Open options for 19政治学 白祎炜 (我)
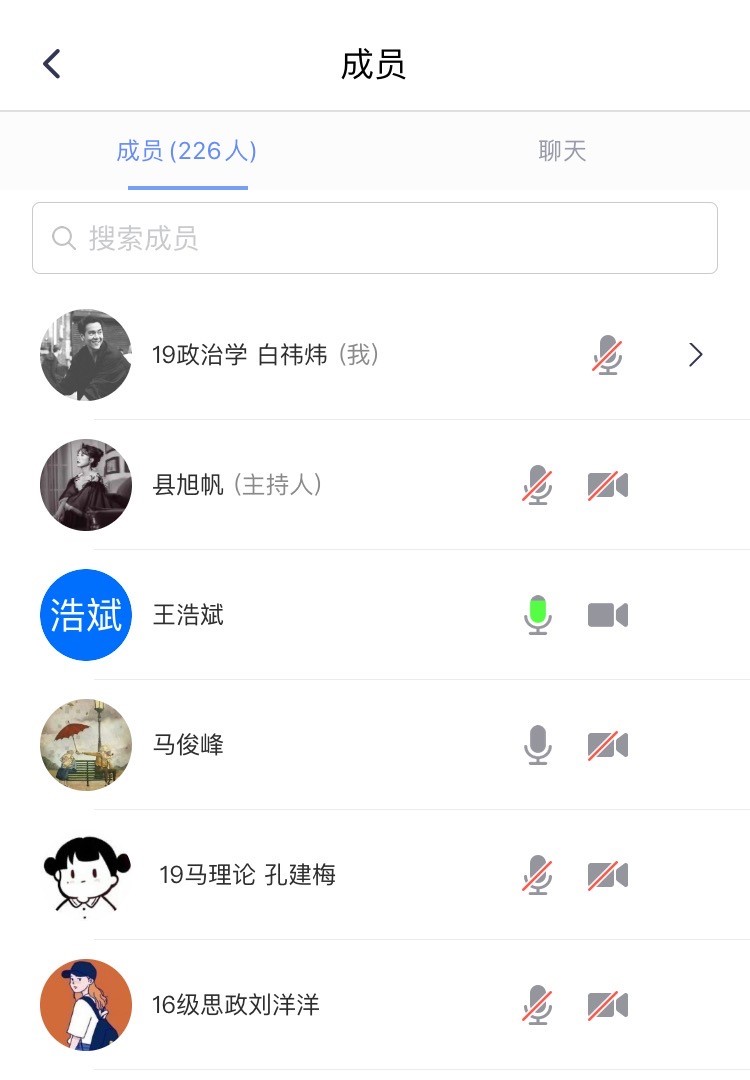 click(696, 355)
